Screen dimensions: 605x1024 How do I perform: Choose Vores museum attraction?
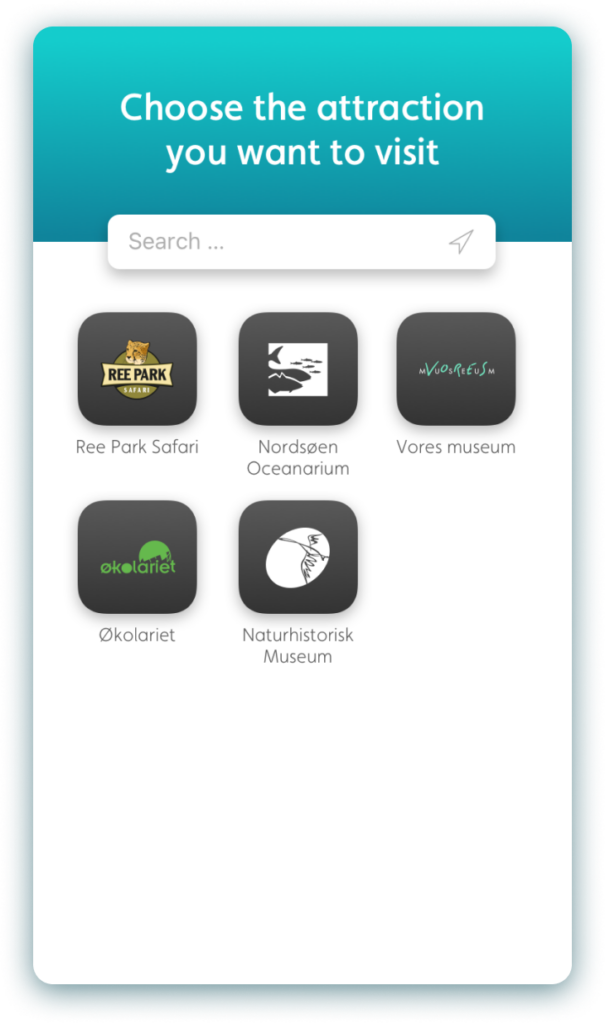[456, 369]
